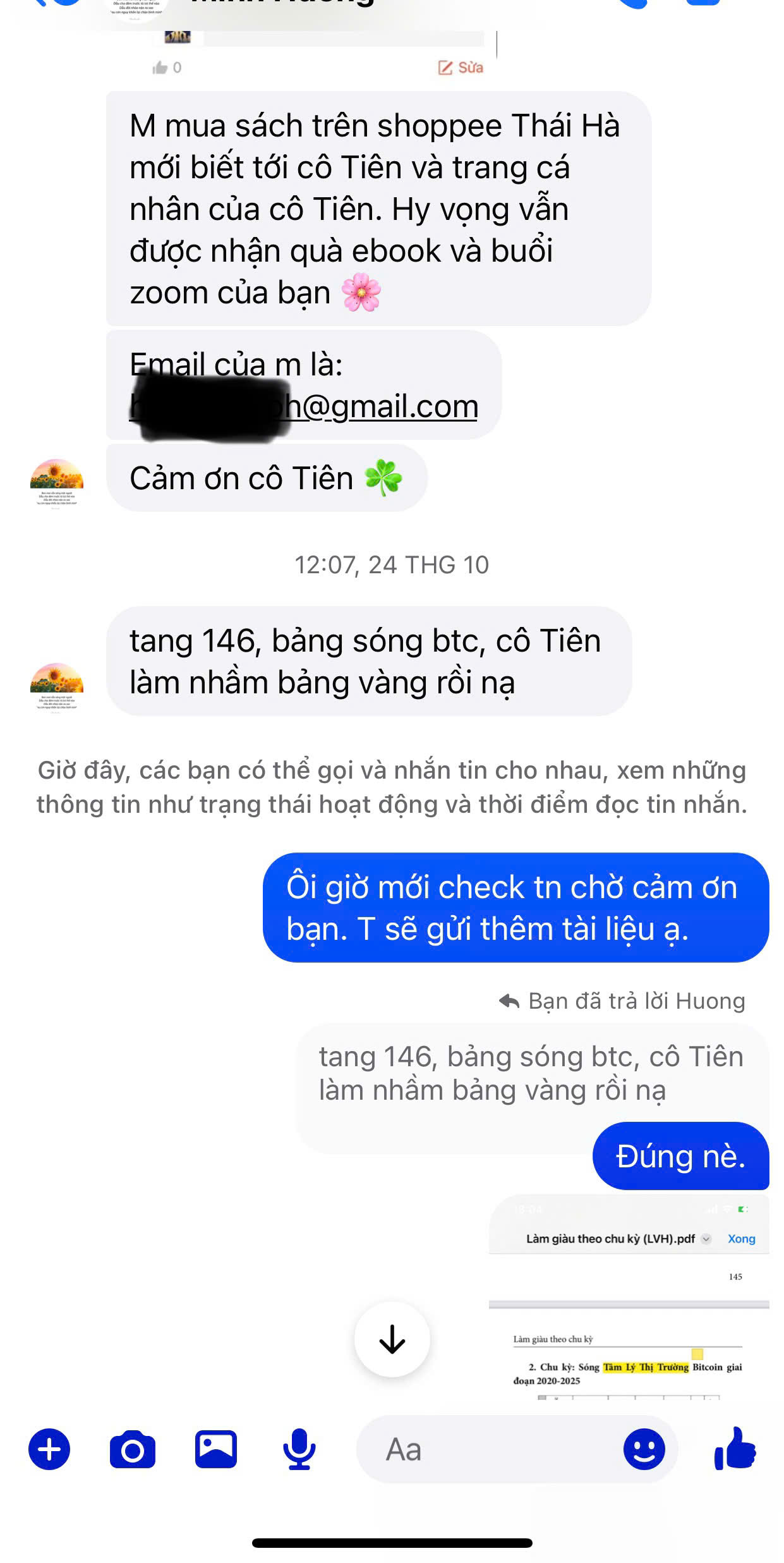Viewport: 784px width, 1563px height.
Task: Record a voice message with the microphone
Action: point(299,1449)
